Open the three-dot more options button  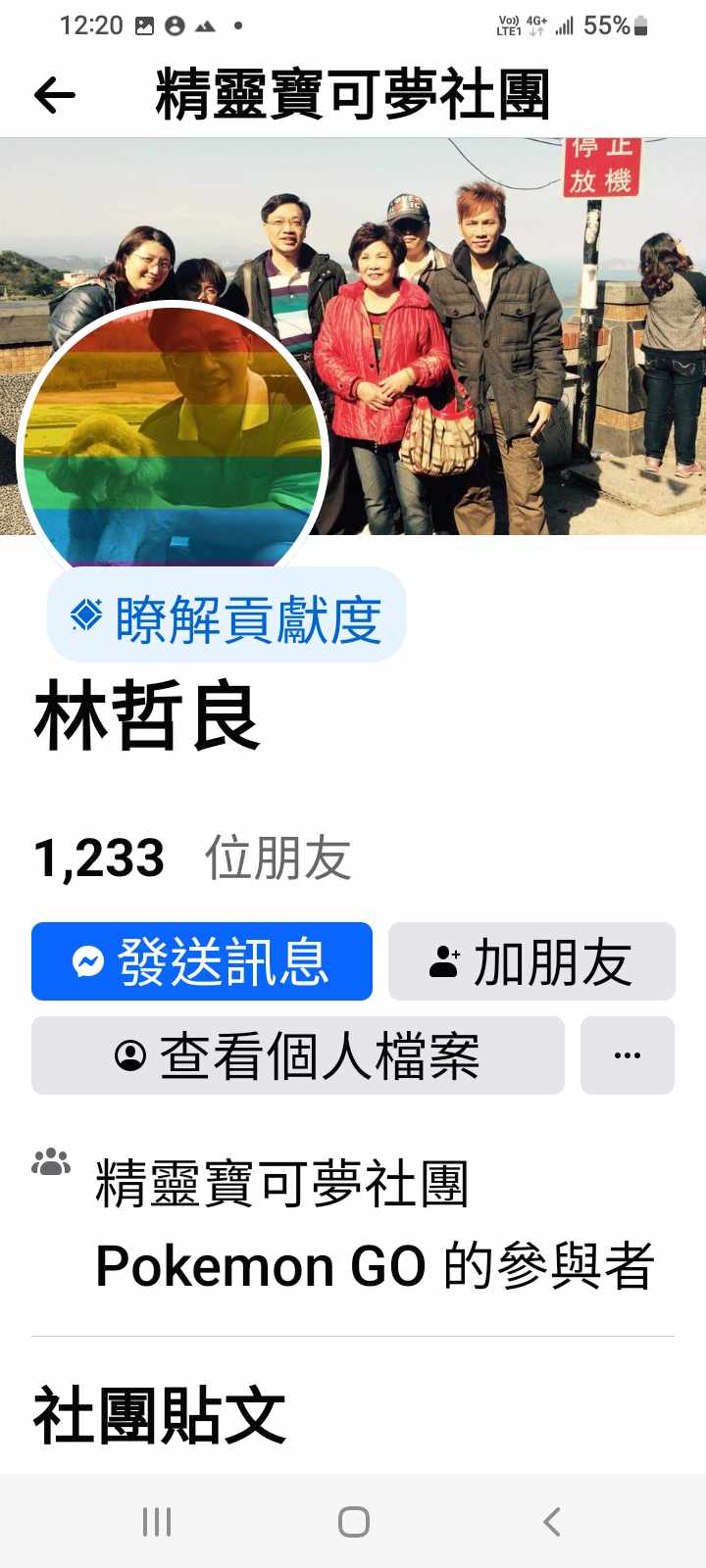click(x=627, y=1055)
